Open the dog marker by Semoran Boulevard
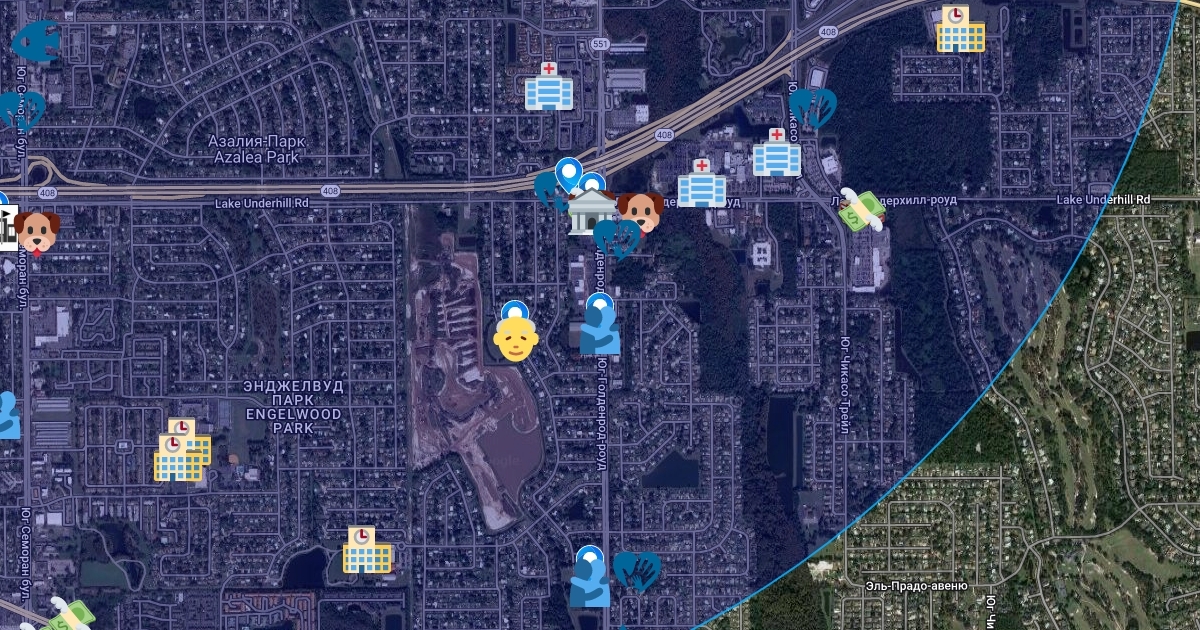The width and height of the screenshot is (1200, 630). [x=37, y=230]
